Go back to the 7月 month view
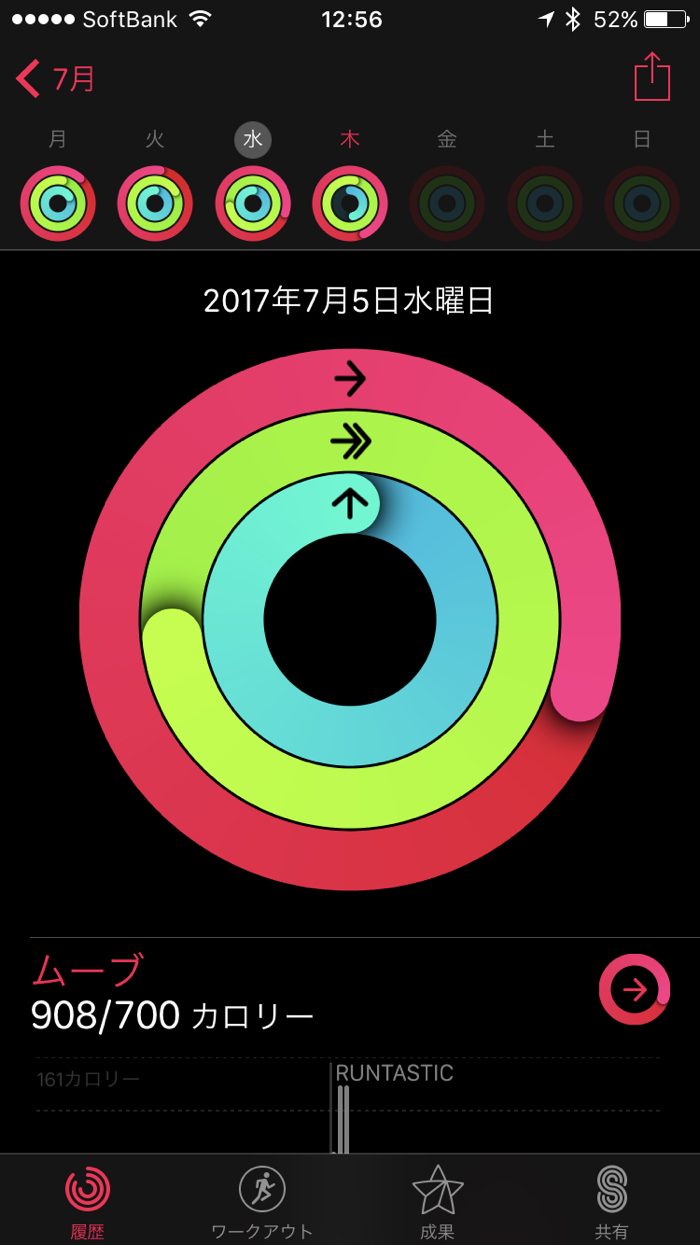The image size is (700, 1245). tap(56, 78)
